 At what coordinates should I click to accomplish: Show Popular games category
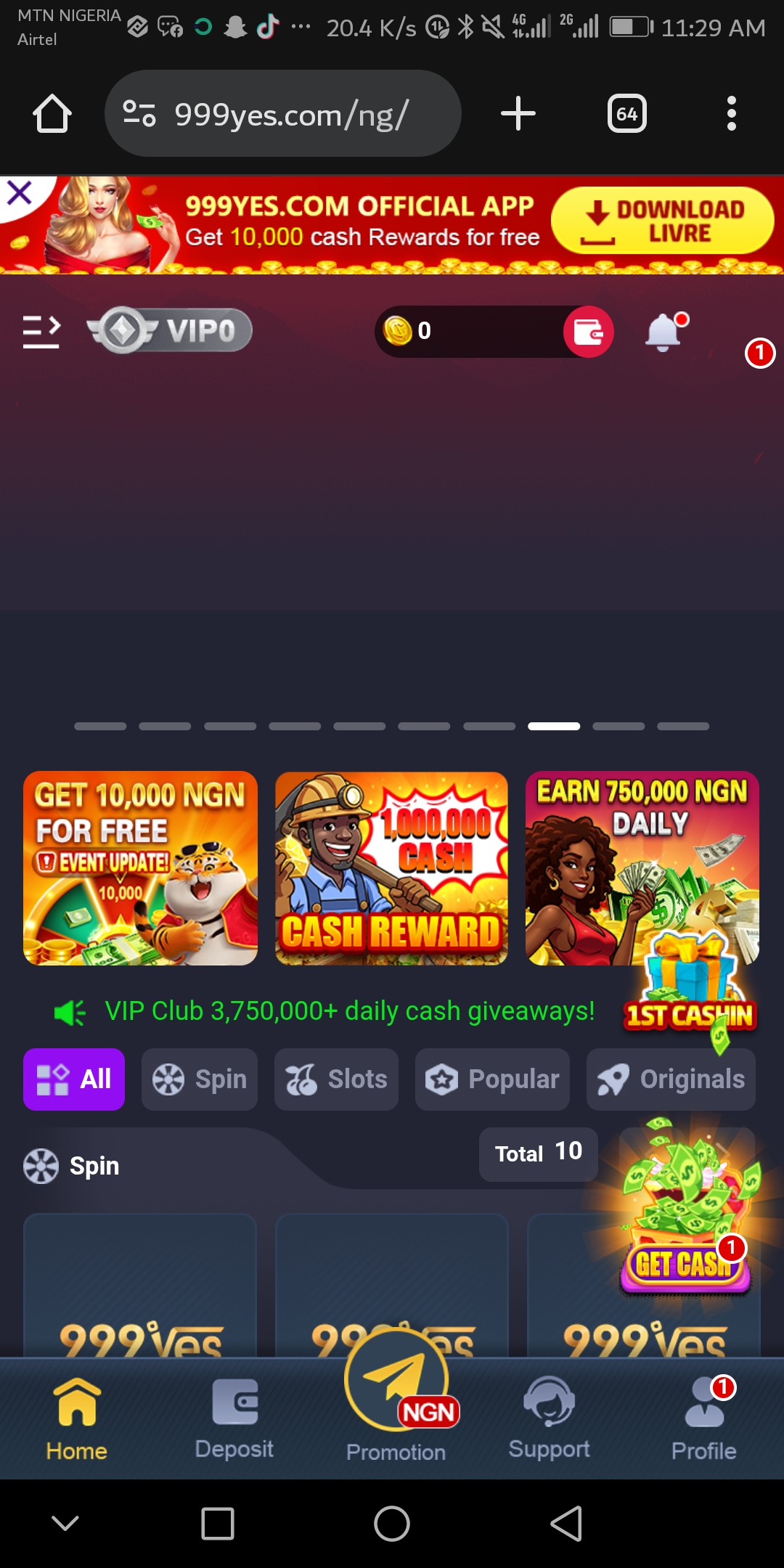click(492, 1079)
